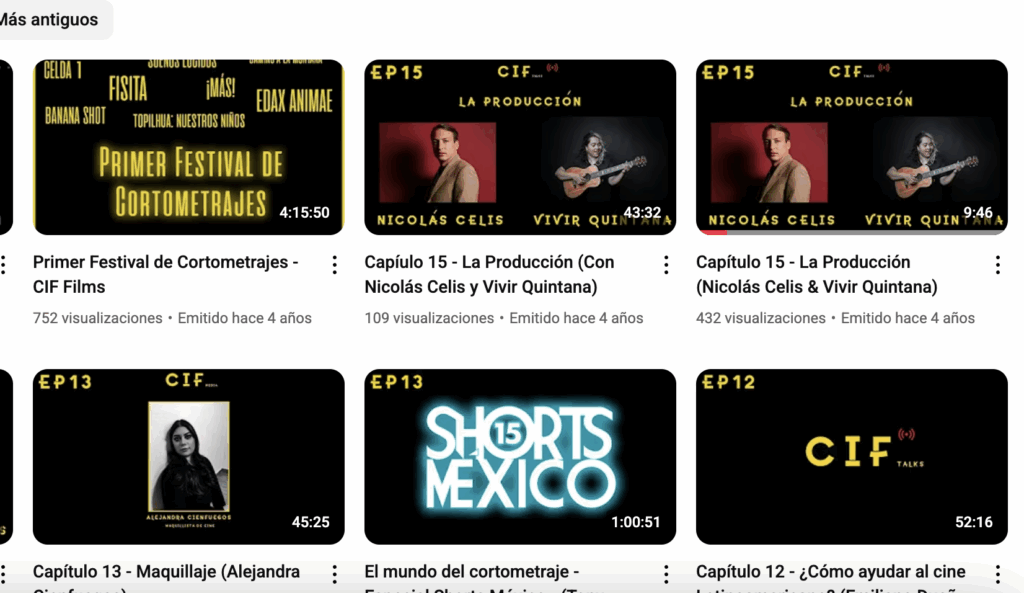
Task: Play the 9:46 Capítulo 15 video
Action: pyautogui.click(x=851, y=147)
